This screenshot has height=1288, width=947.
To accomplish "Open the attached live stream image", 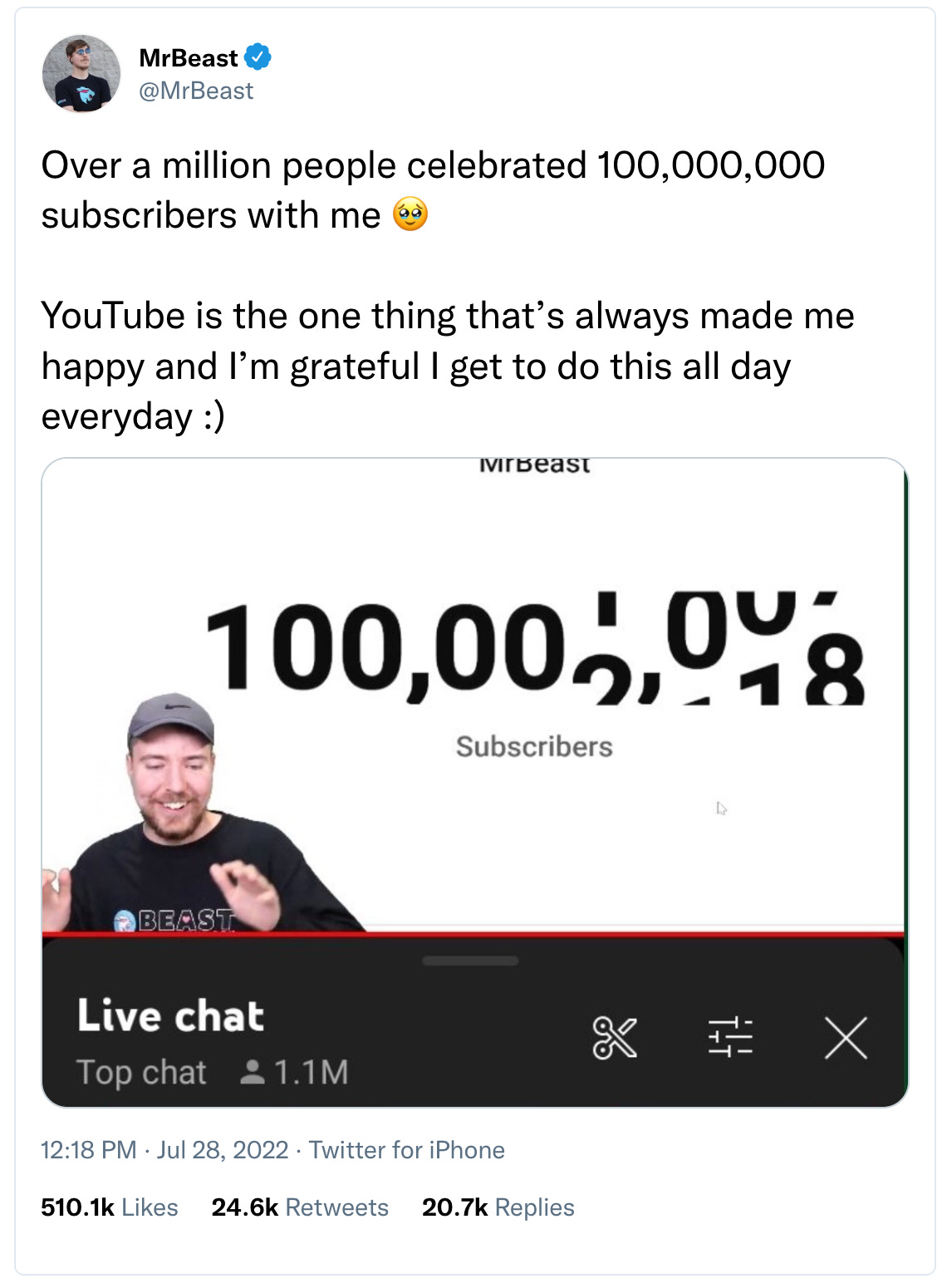I will coord(474,781).
